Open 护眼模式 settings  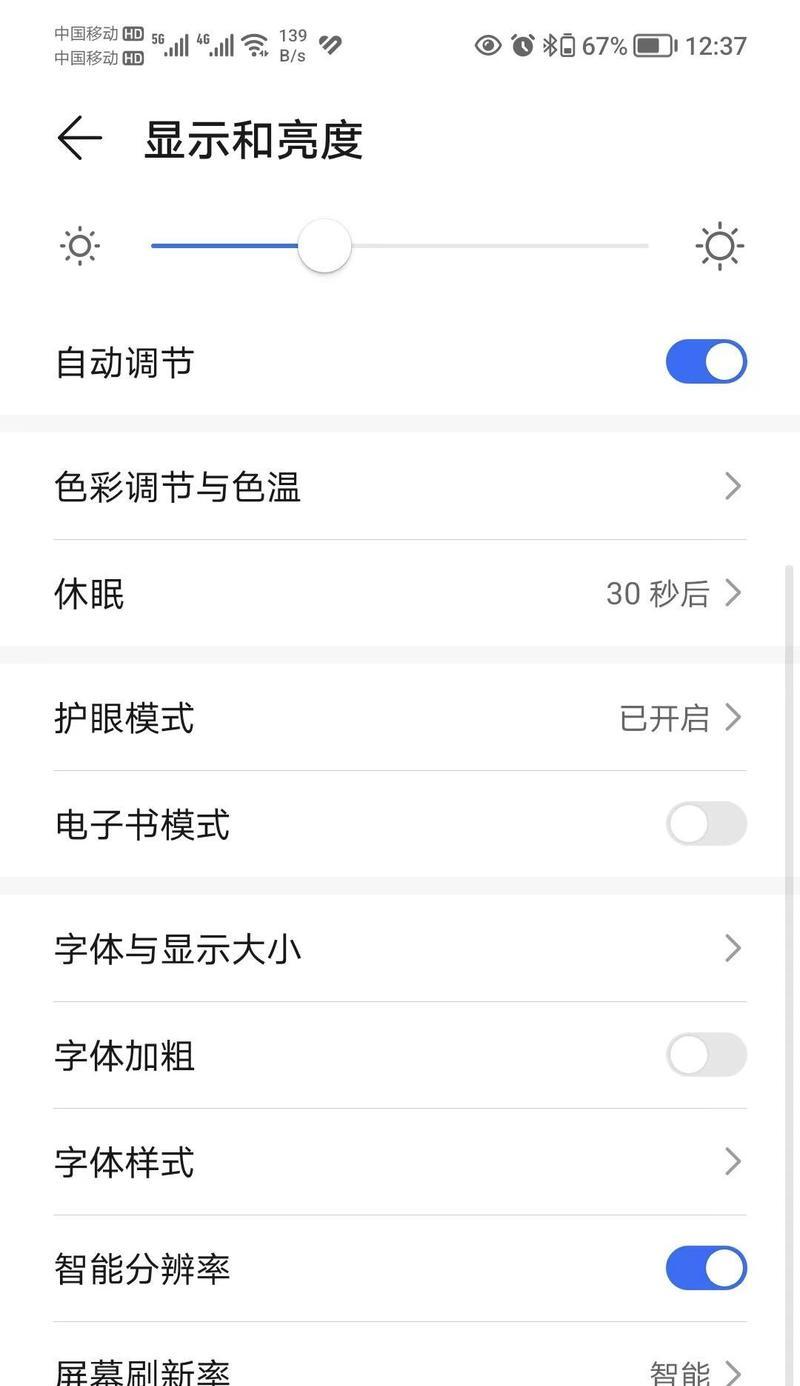pos(400,718)
